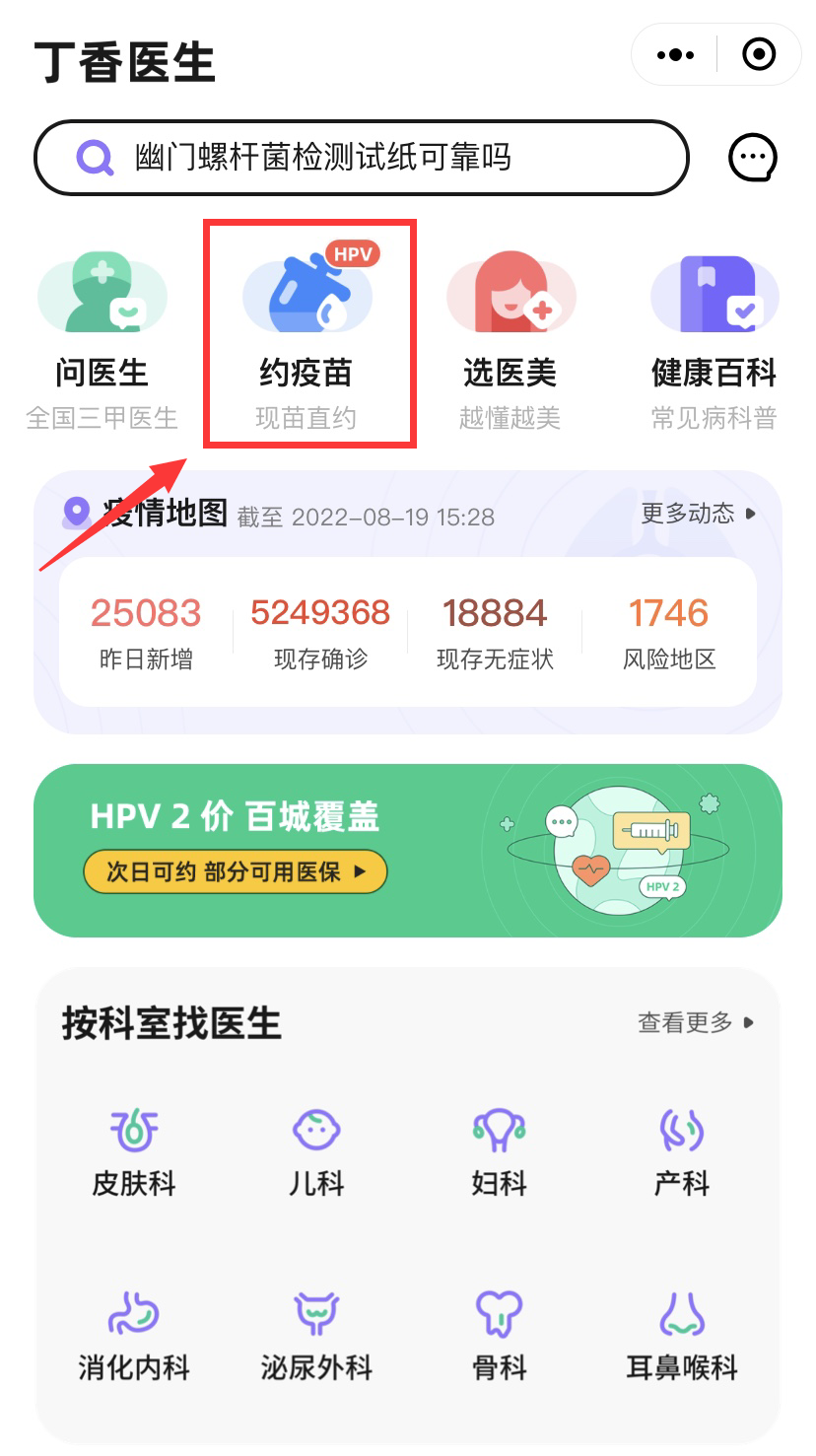Open the 泌尿外科 department
Screen dimensions: 816x1456
tap(316, 1337)
